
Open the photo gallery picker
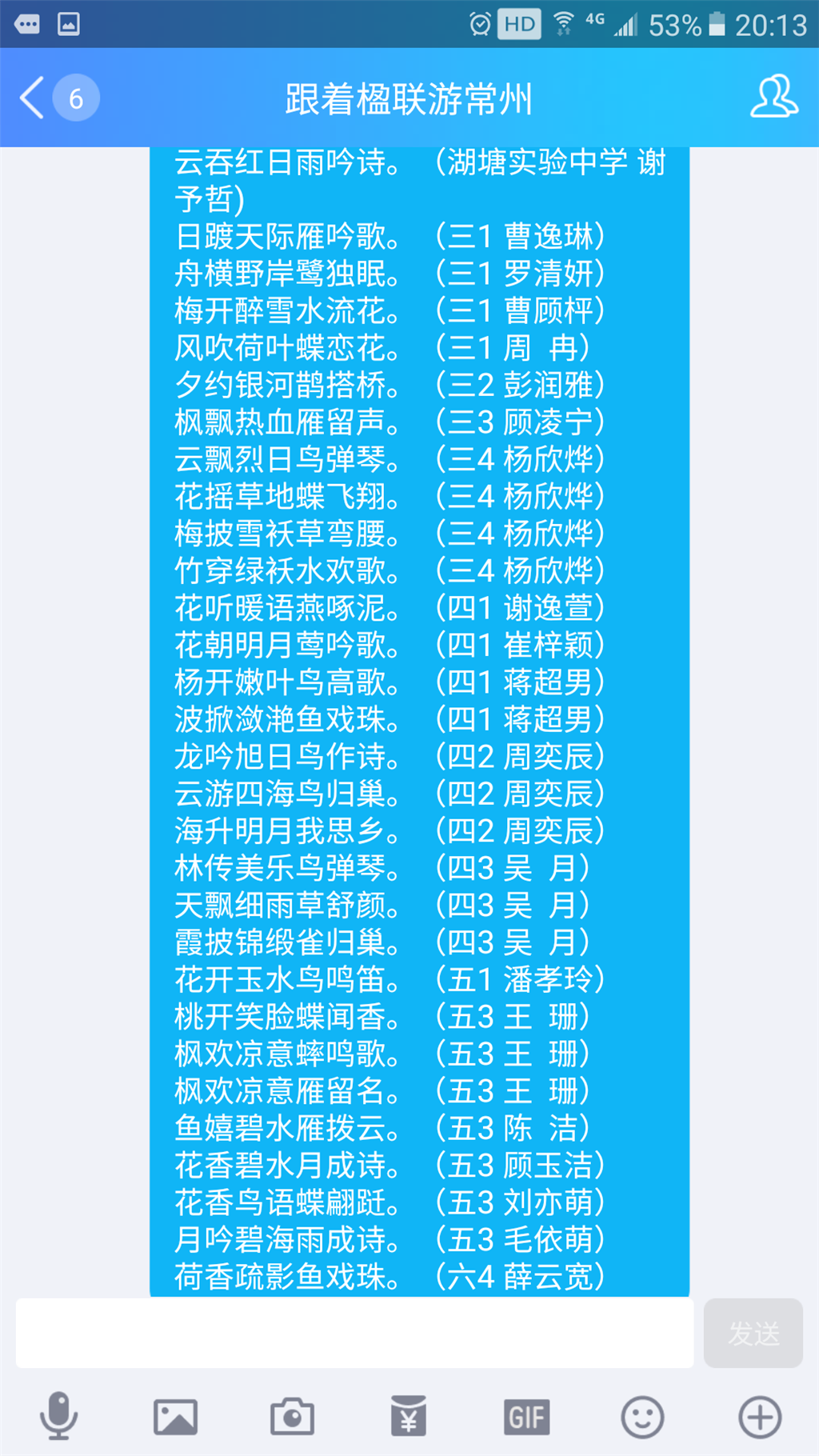pyautogui.click(x=175, y=1418)
